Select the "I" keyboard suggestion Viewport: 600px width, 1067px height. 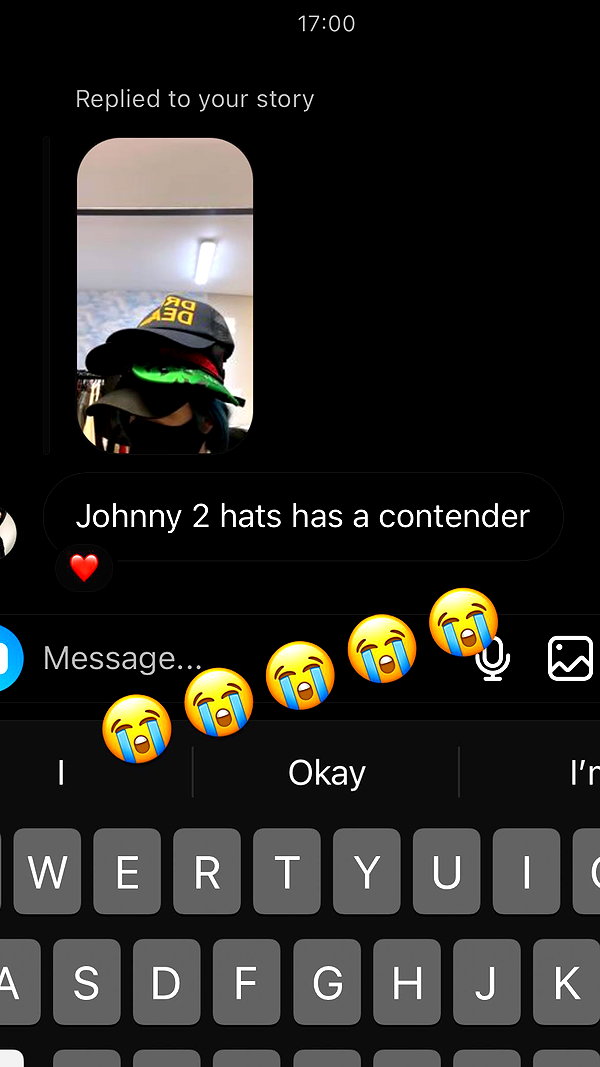(x=61, y=772)
